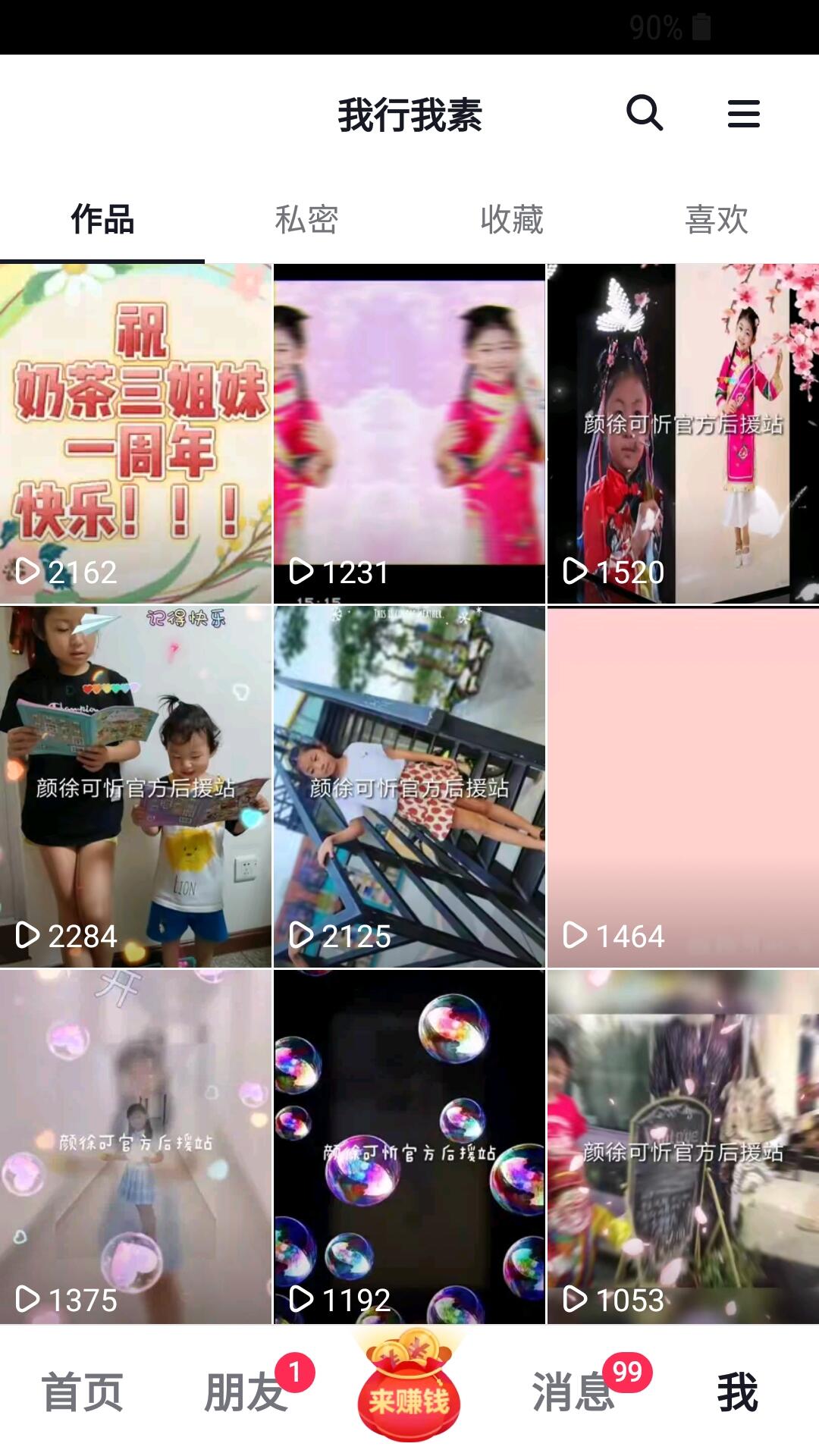Switch to the 收藏 tab
819x1456 pixels.
512,220
